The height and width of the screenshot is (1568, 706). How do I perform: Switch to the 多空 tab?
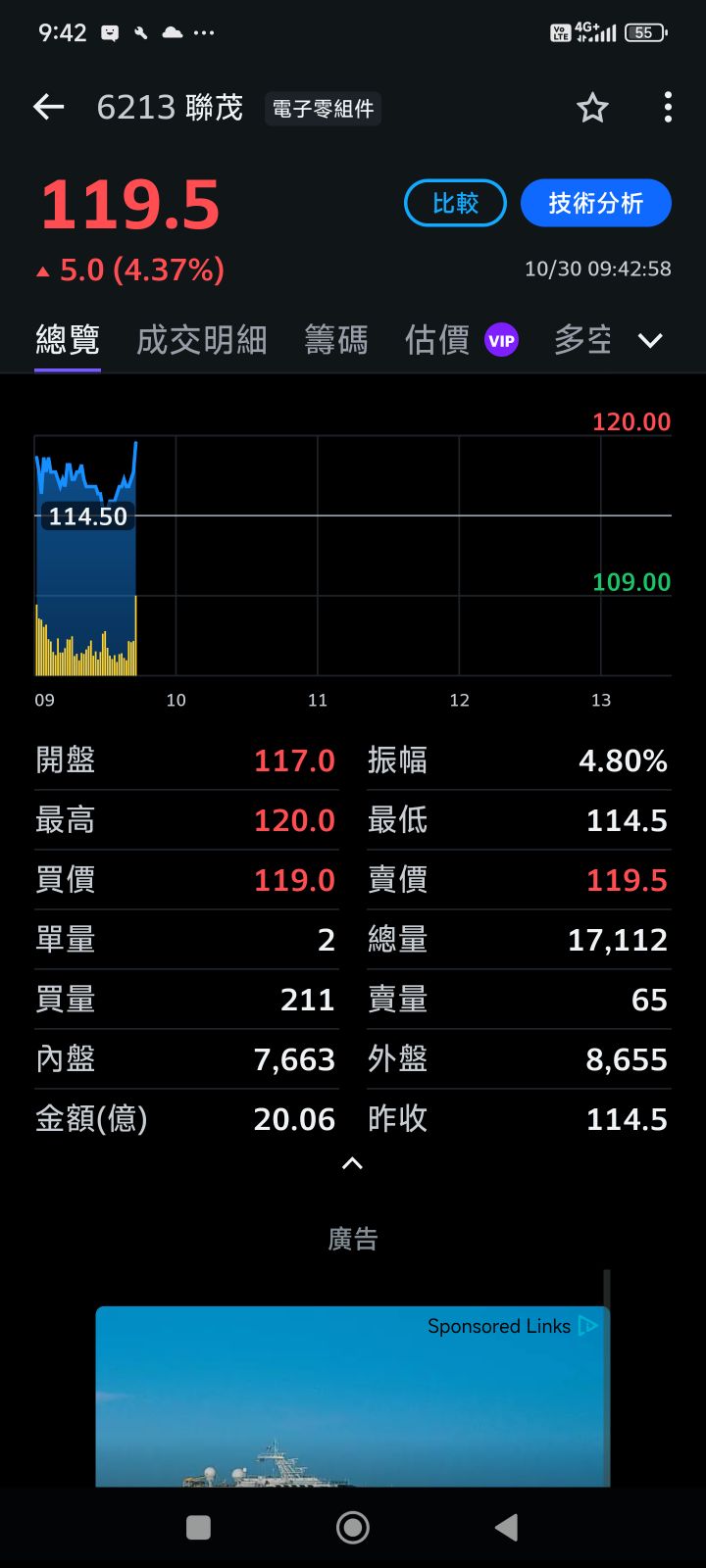pyautogui.click(x=582, y=340)
